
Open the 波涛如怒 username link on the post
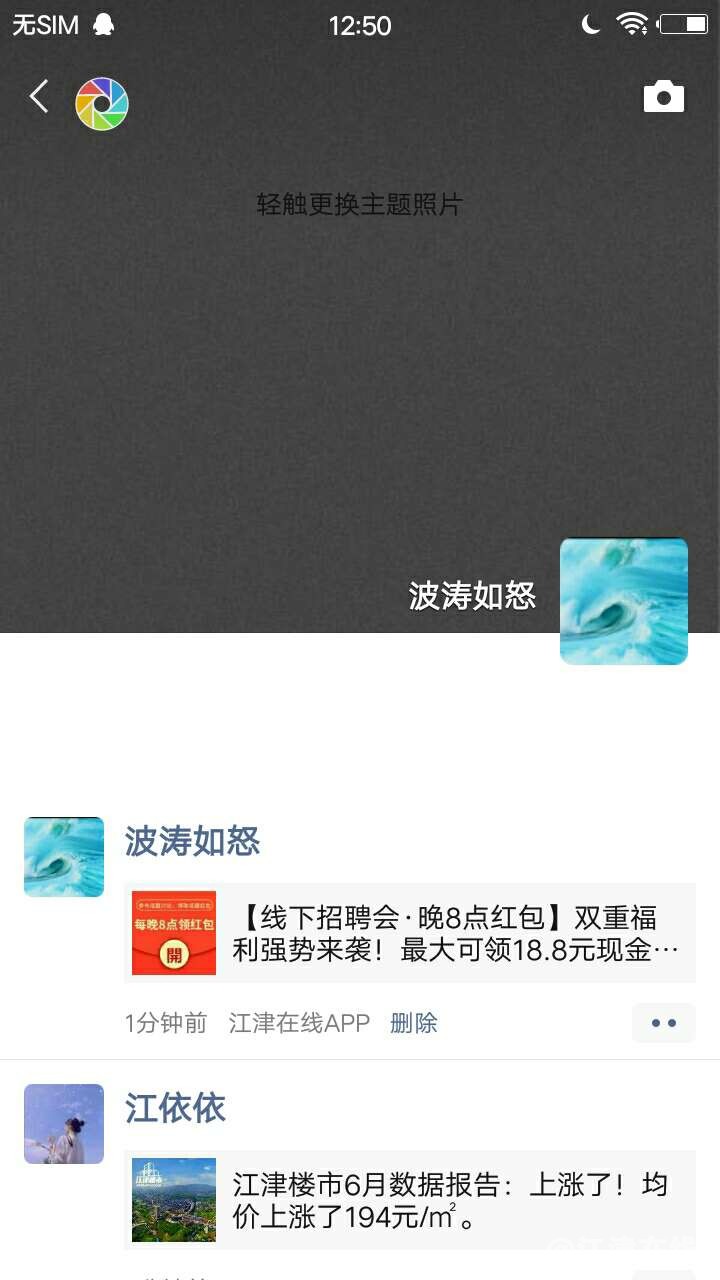[x=192, y=841]
